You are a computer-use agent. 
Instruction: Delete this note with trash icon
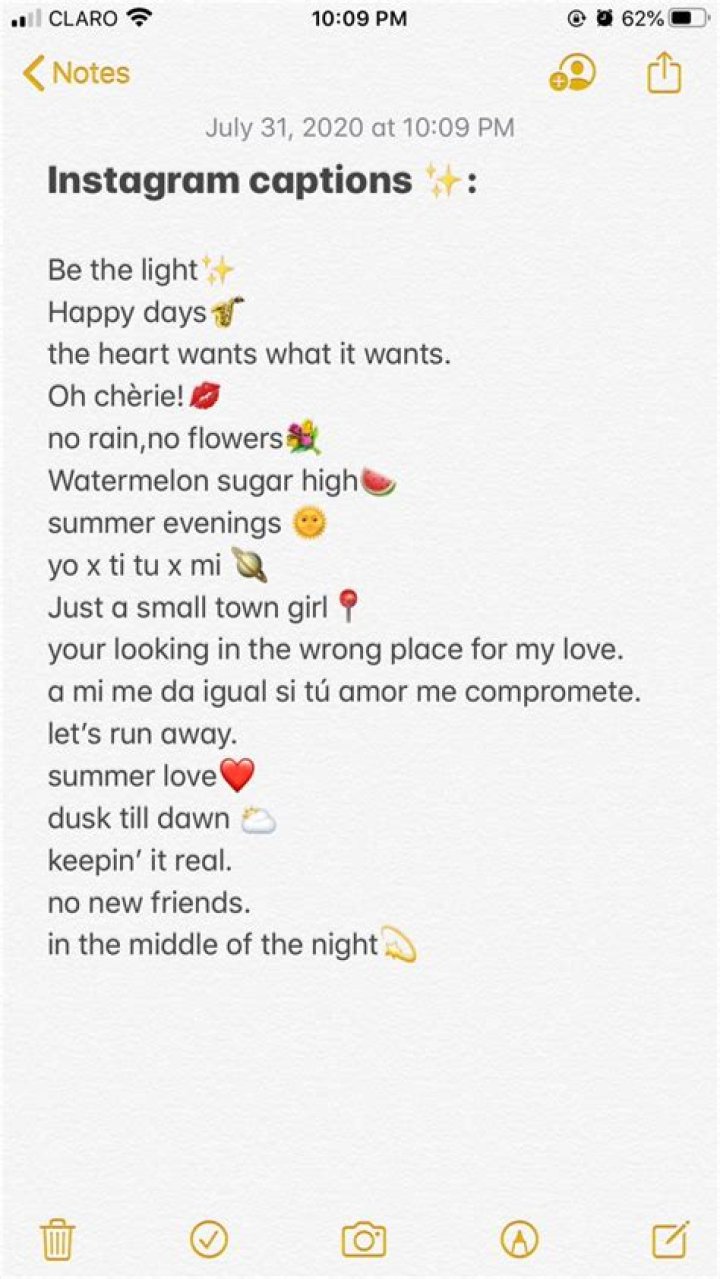tap(57, 1240)
